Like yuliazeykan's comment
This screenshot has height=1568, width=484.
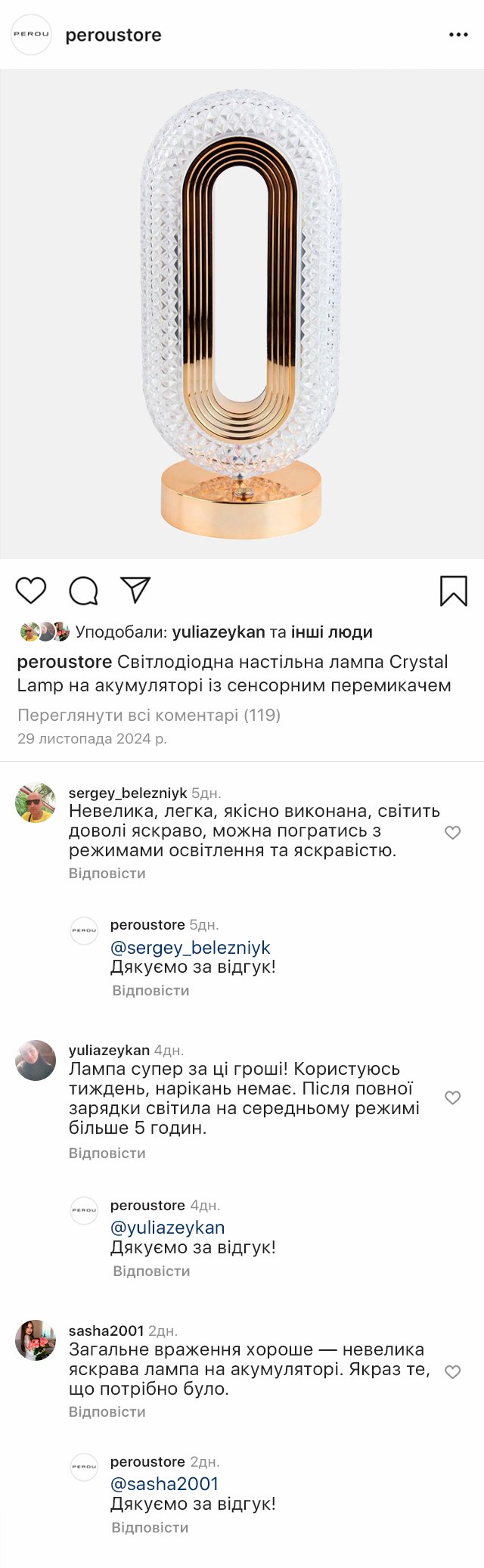tap(452, 1098)
